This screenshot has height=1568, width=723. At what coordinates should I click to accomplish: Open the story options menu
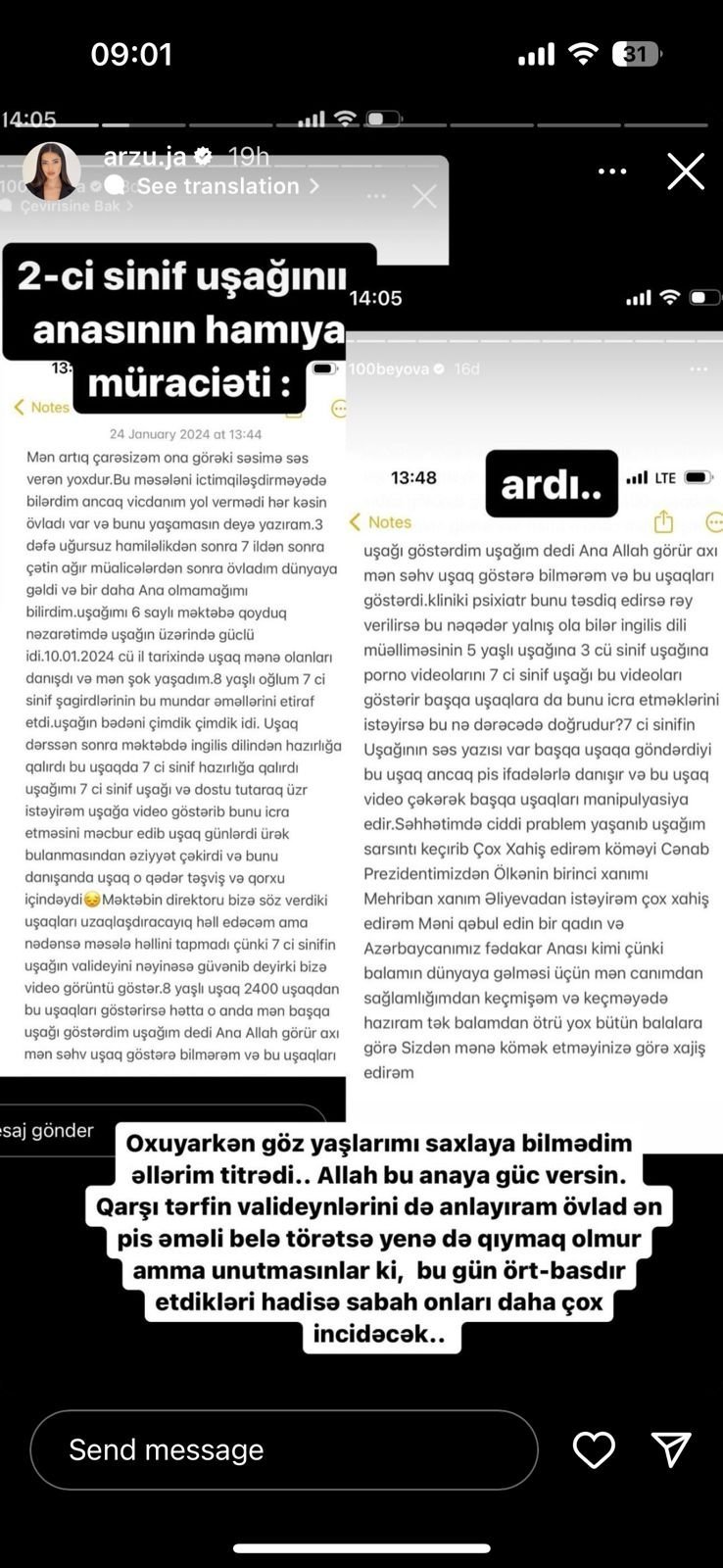point(612,171)
